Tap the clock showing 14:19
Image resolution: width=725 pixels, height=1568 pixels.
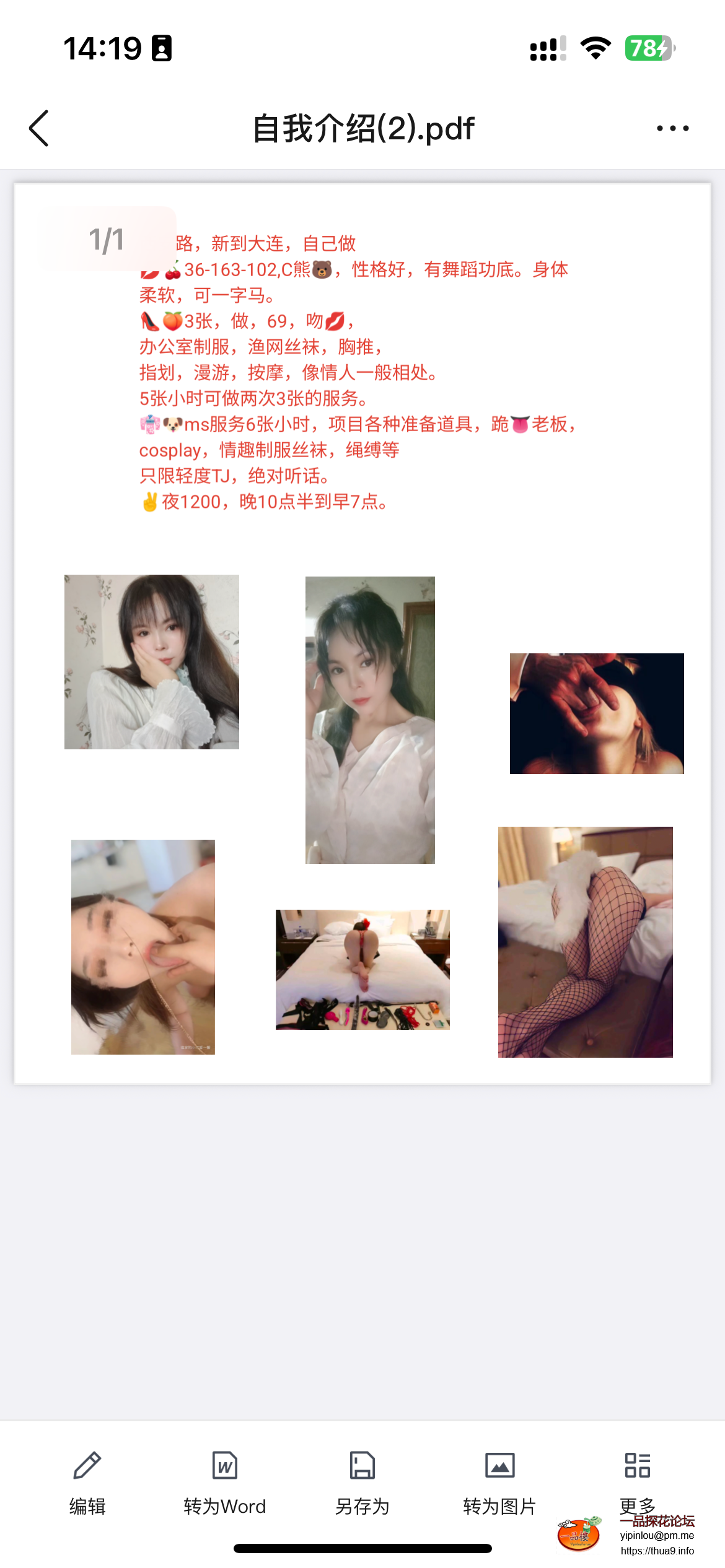click(103, 47)
